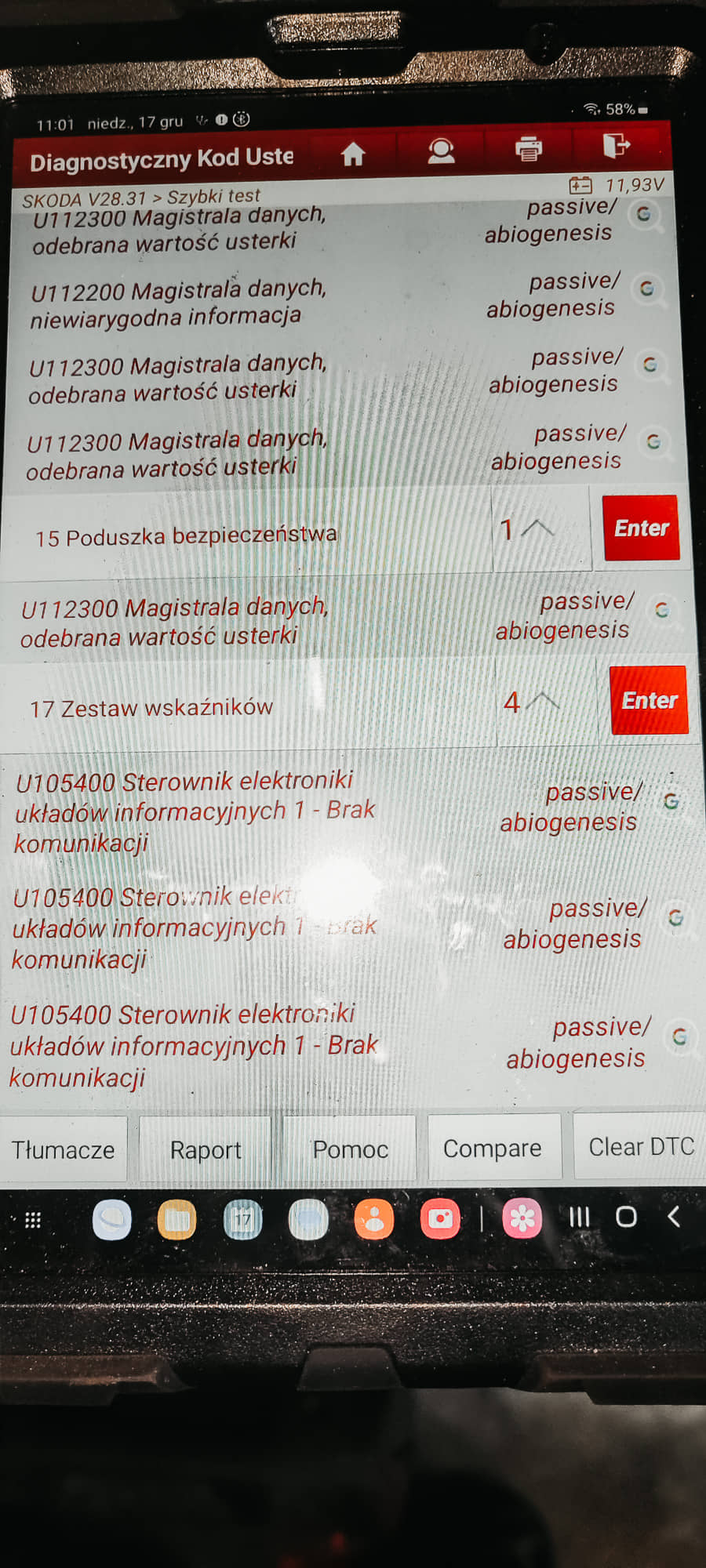Viewport: 706px width, 1568px height.
Task: Exit the diagnostic session
Action: coord(616,146)
